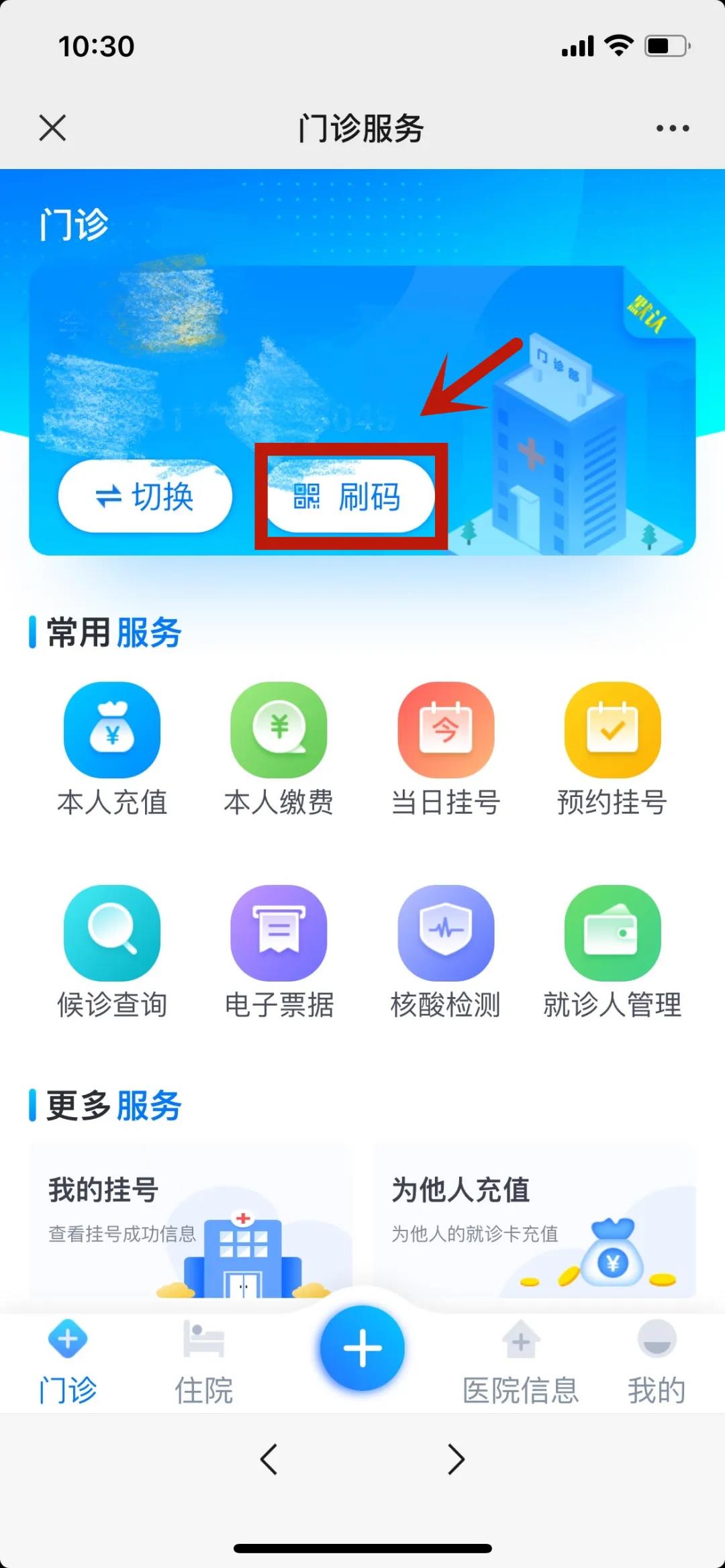
Task: Open 核酸检测 nucleic acid testing
Action: [446, 953]
